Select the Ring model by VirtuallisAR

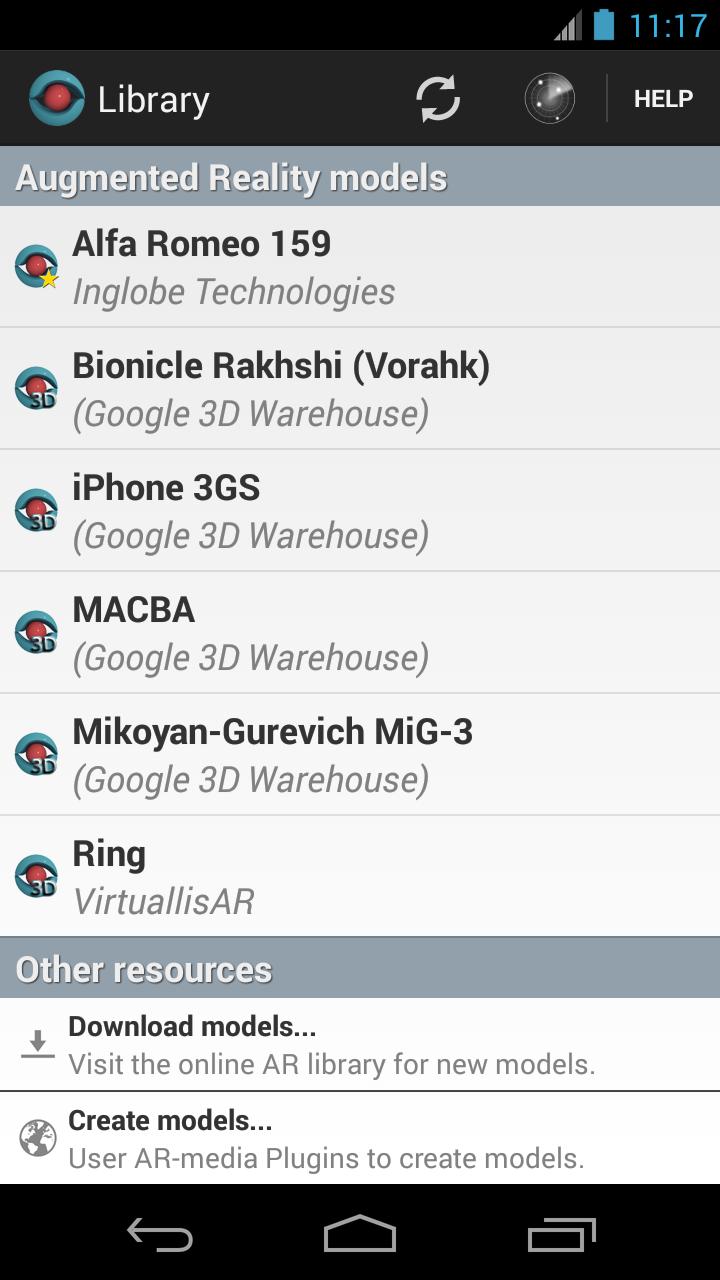[360, 877]
